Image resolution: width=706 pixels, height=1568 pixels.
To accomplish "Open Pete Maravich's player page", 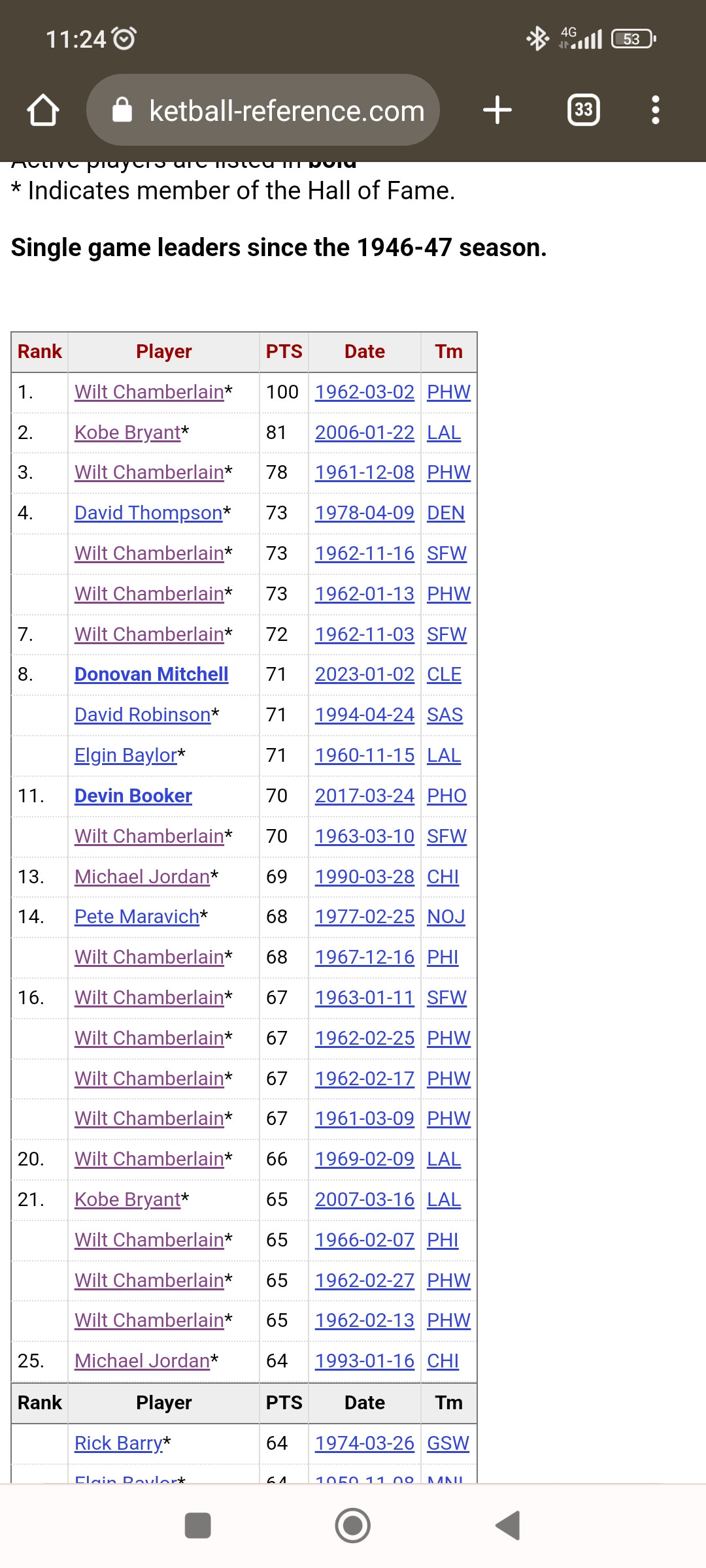I will point(137,917).
